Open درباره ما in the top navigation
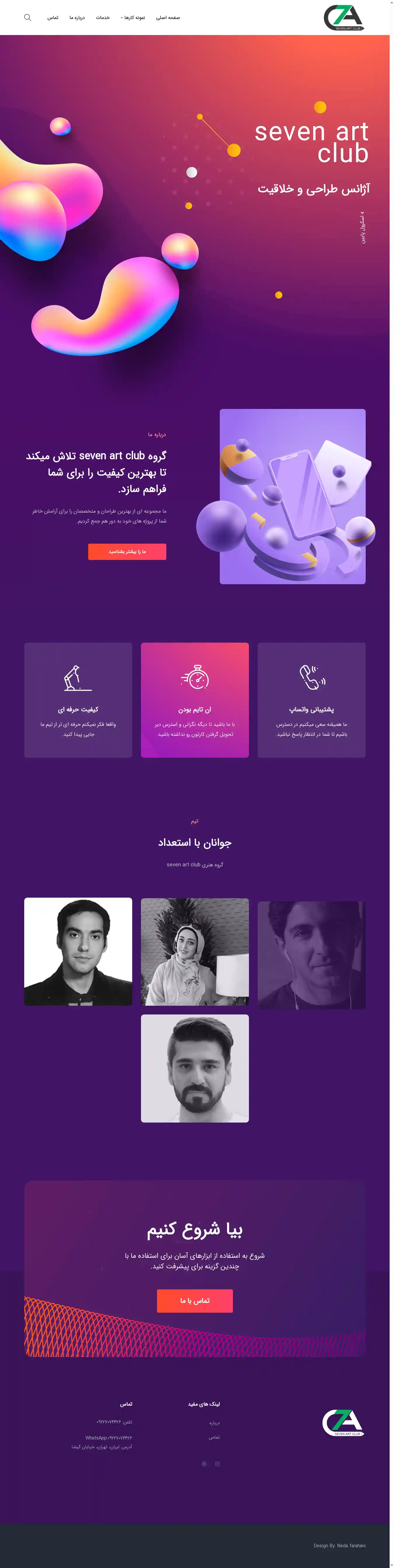The width and height of the screenshot is (394, 1568). pyautogui.click(x=77, y=18)
